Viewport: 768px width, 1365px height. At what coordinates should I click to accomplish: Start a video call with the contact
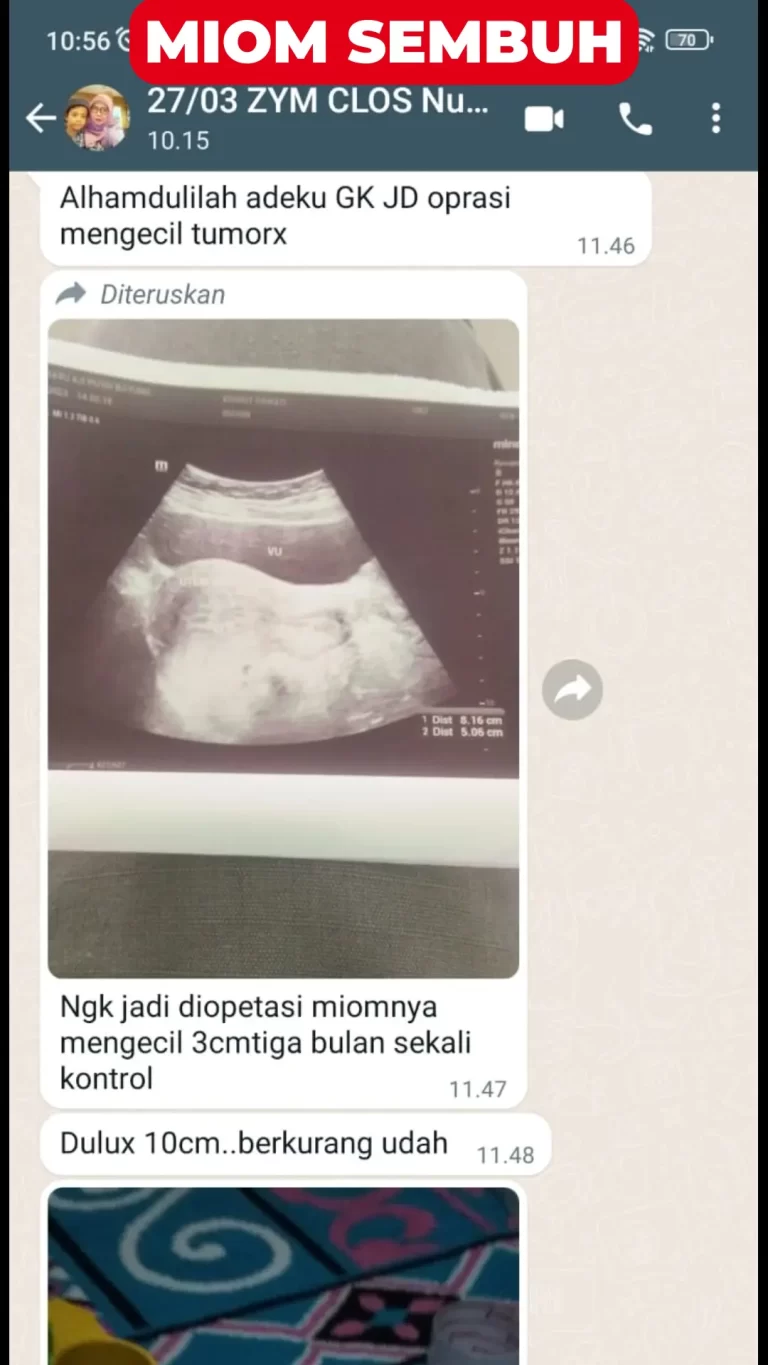544,119
